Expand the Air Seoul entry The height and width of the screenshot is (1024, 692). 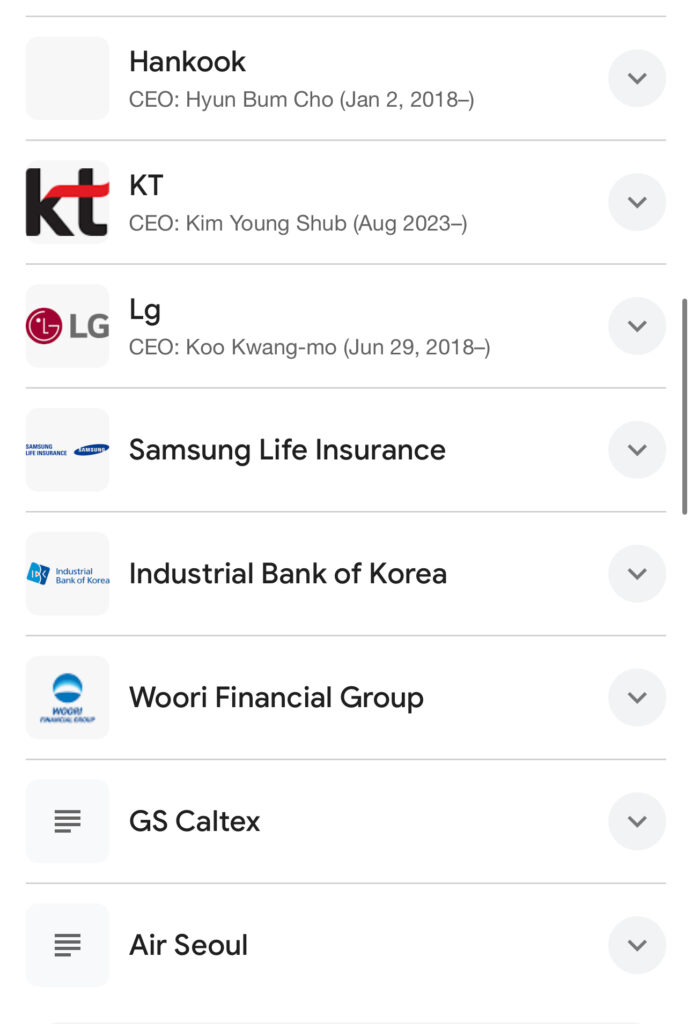(637, 945)
